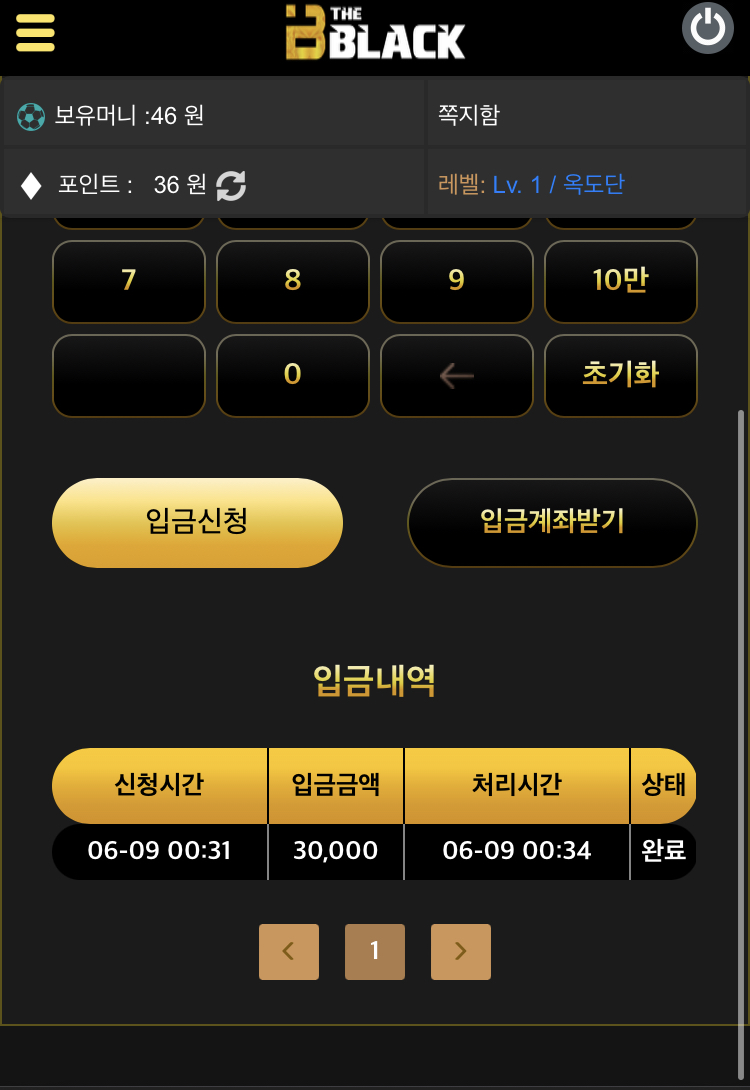The image size is (750, 1090).
Task: Go to next page of deposit history
Action: pos(461,951)
